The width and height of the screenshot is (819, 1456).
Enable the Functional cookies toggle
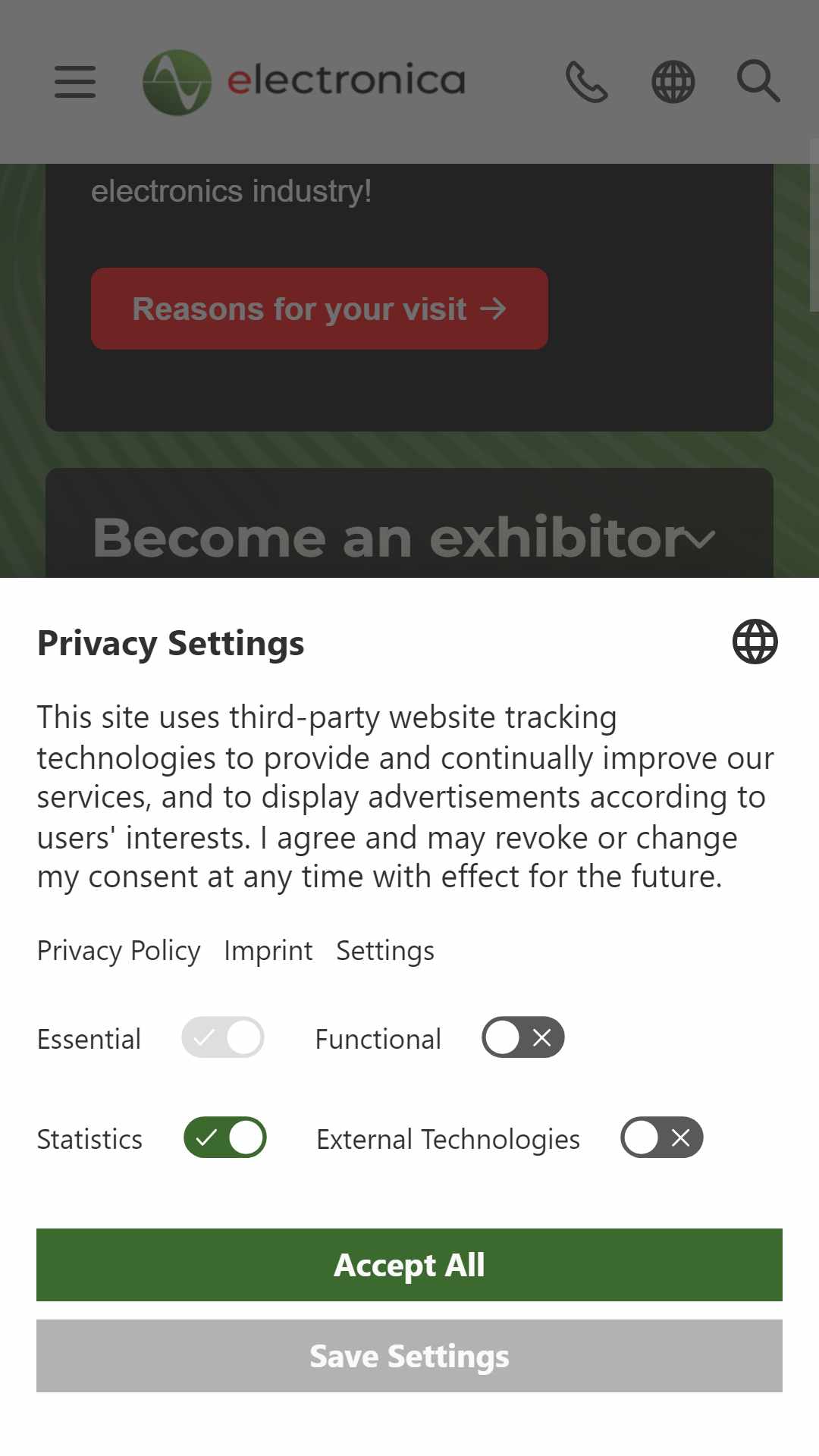[x=523, y=1037]
